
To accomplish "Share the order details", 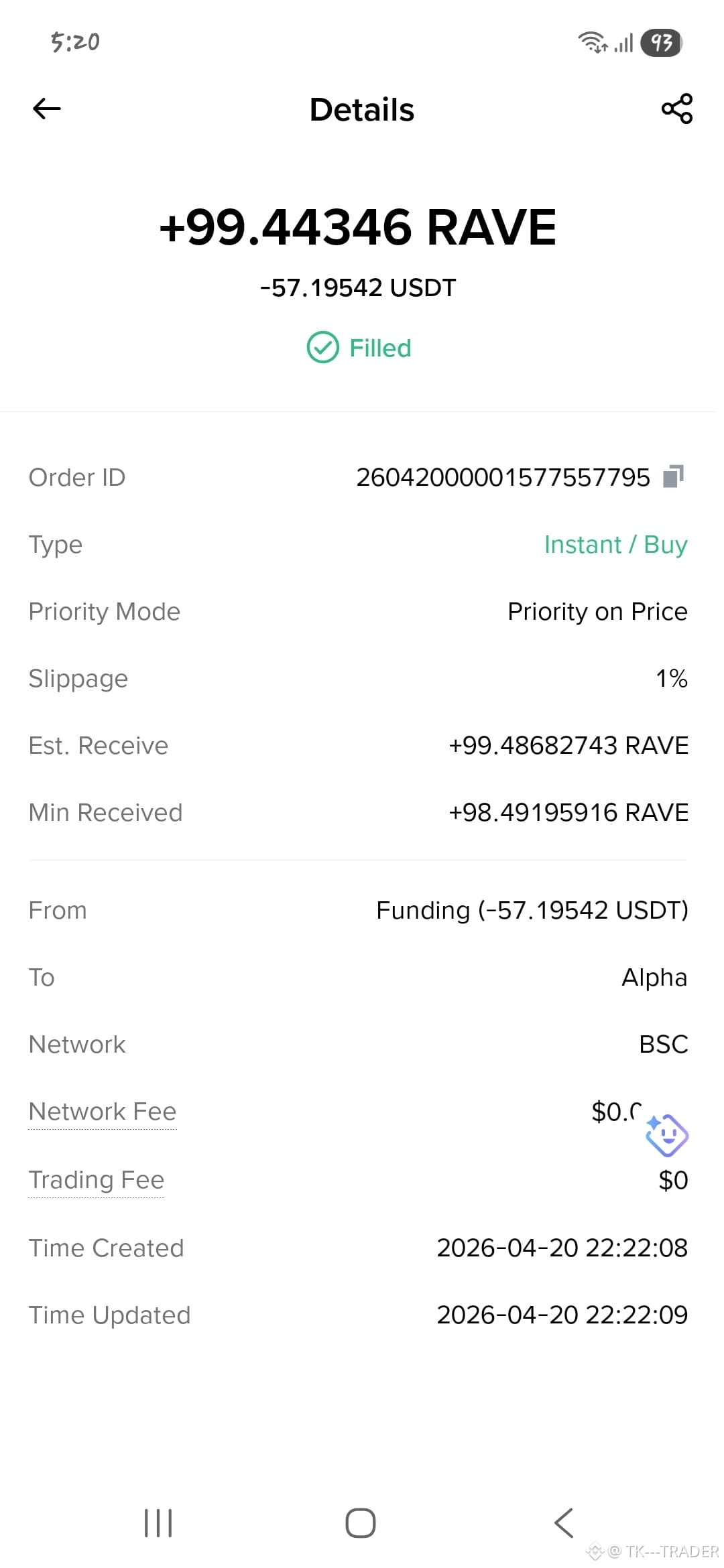I will [676, 109].
